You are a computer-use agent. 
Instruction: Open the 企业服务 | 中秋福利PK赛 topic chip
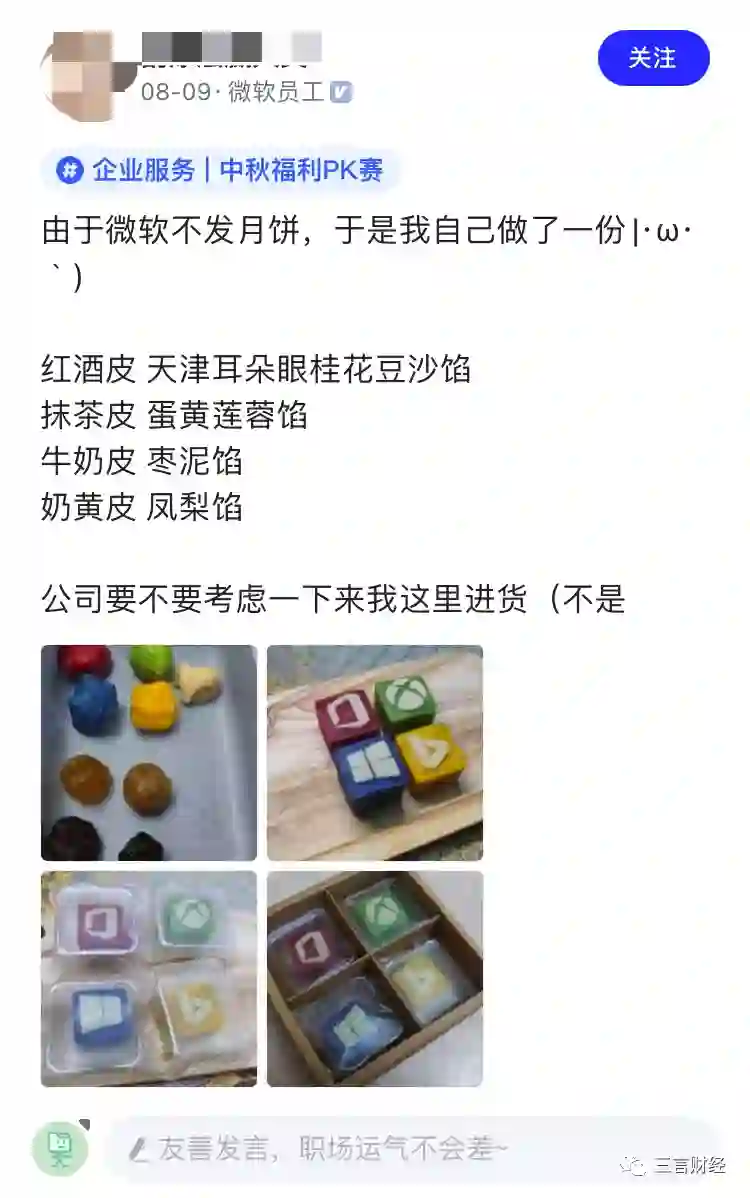click(x=220, y=171)
